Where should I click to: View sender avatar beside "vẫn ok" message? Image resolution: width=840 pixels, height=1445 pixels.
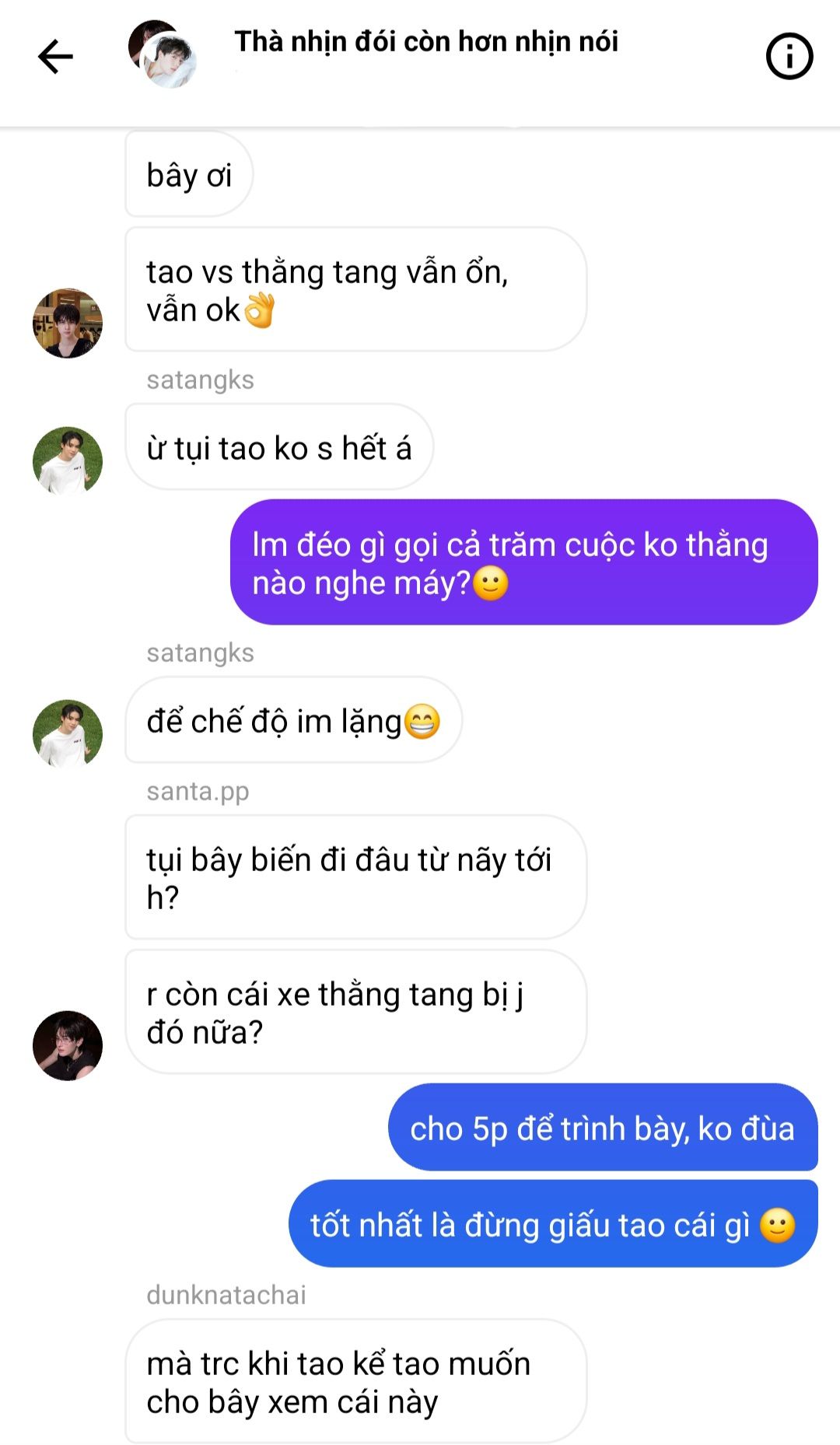click(68, 323)
